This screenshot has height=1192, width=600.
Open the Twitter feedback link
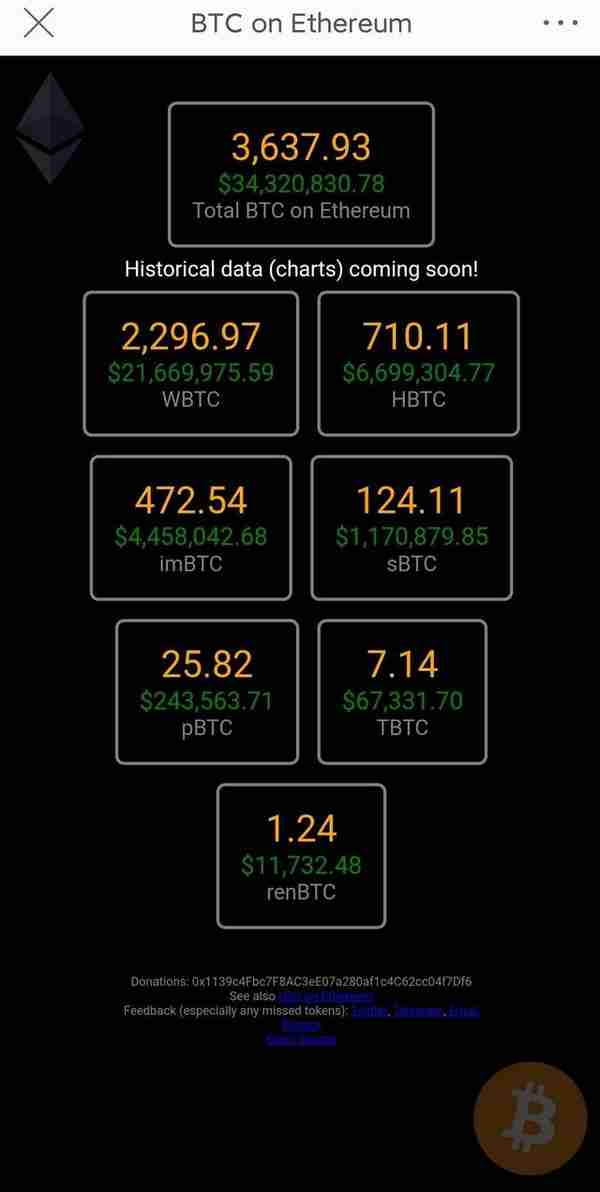coord(370,1011)
